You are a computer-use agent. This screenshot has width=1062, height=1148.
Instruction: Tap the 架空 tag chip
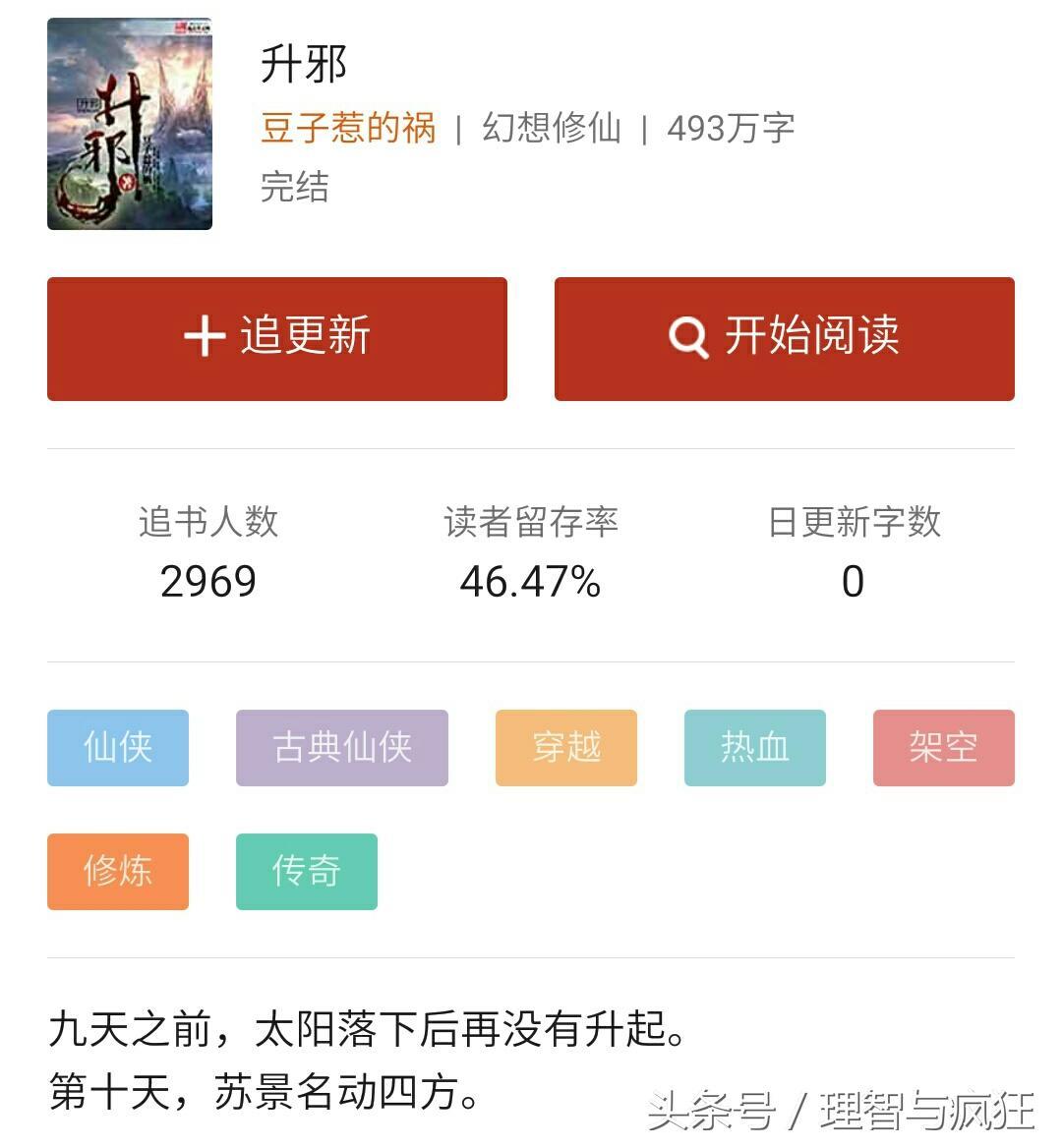click(x=943, y=748)
